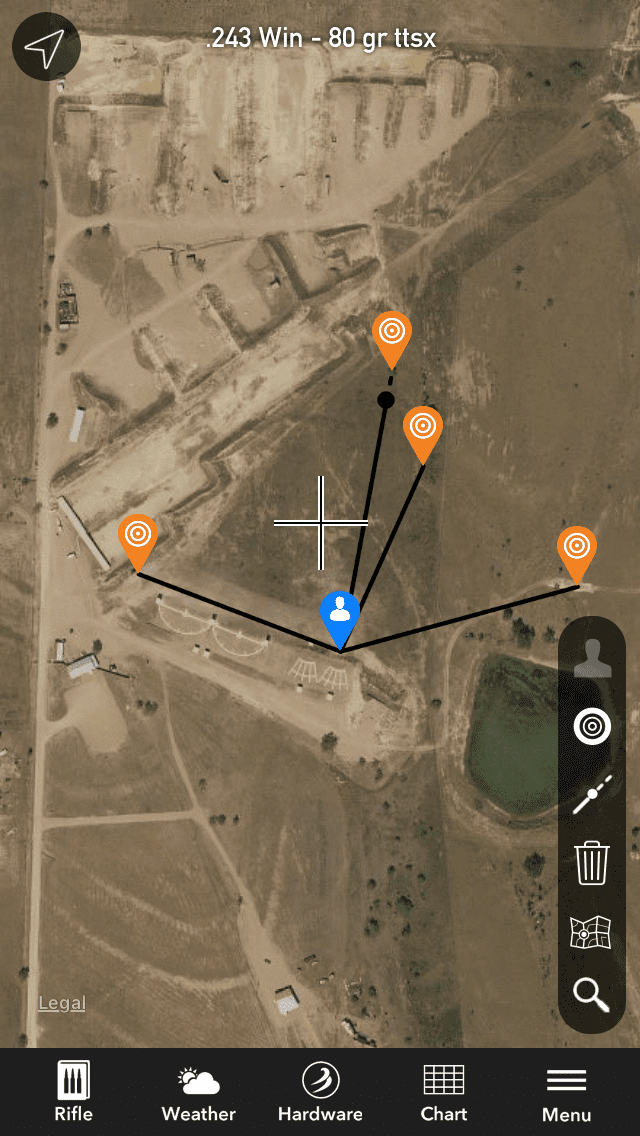Center map on current location arrow

point(46,47)
